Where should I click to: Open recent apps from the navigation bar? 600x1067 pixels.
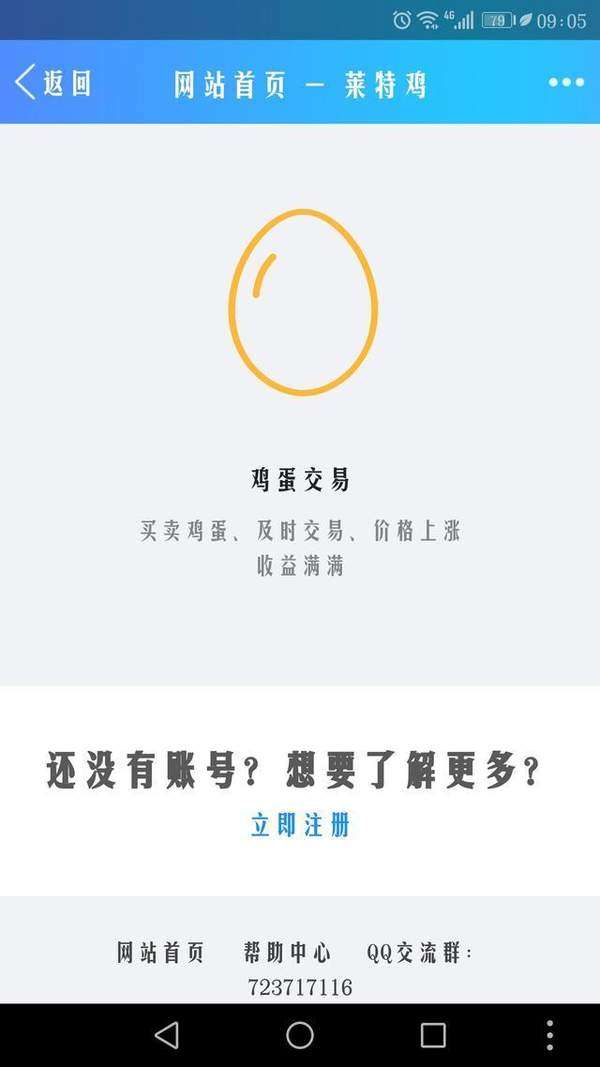433,1035
